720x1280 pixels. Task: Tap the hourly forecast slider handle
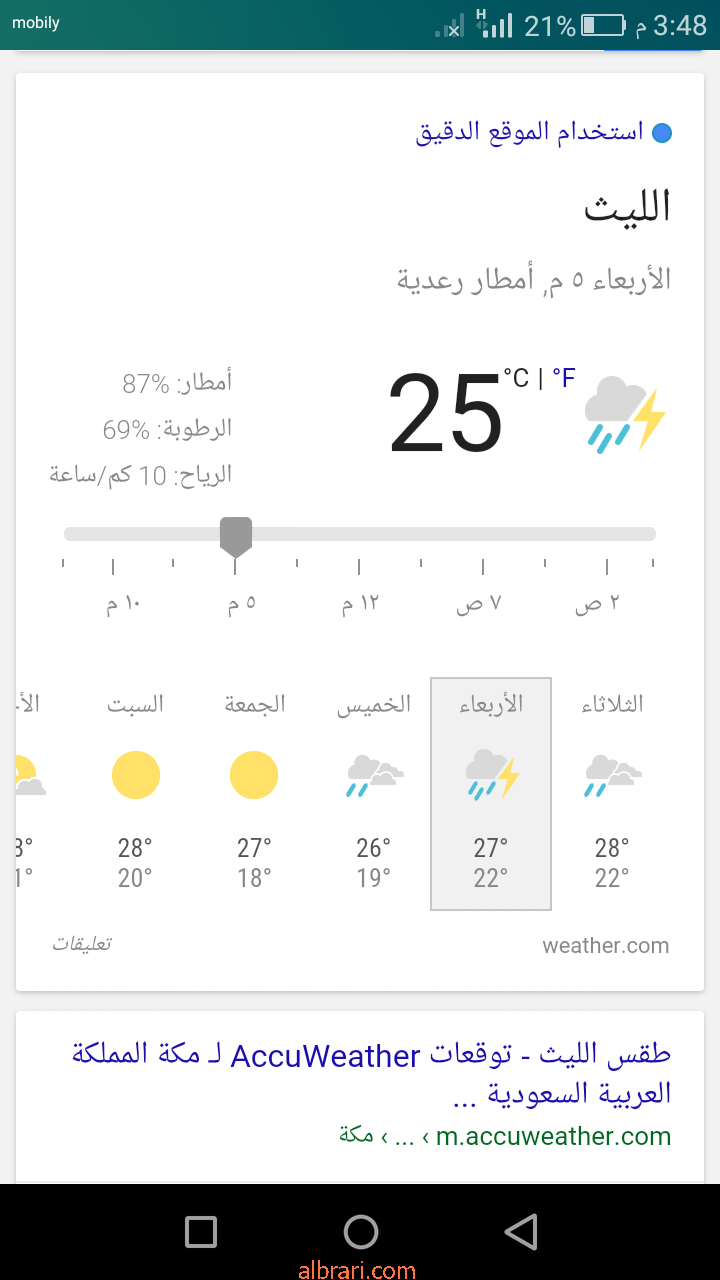[236, 536]
